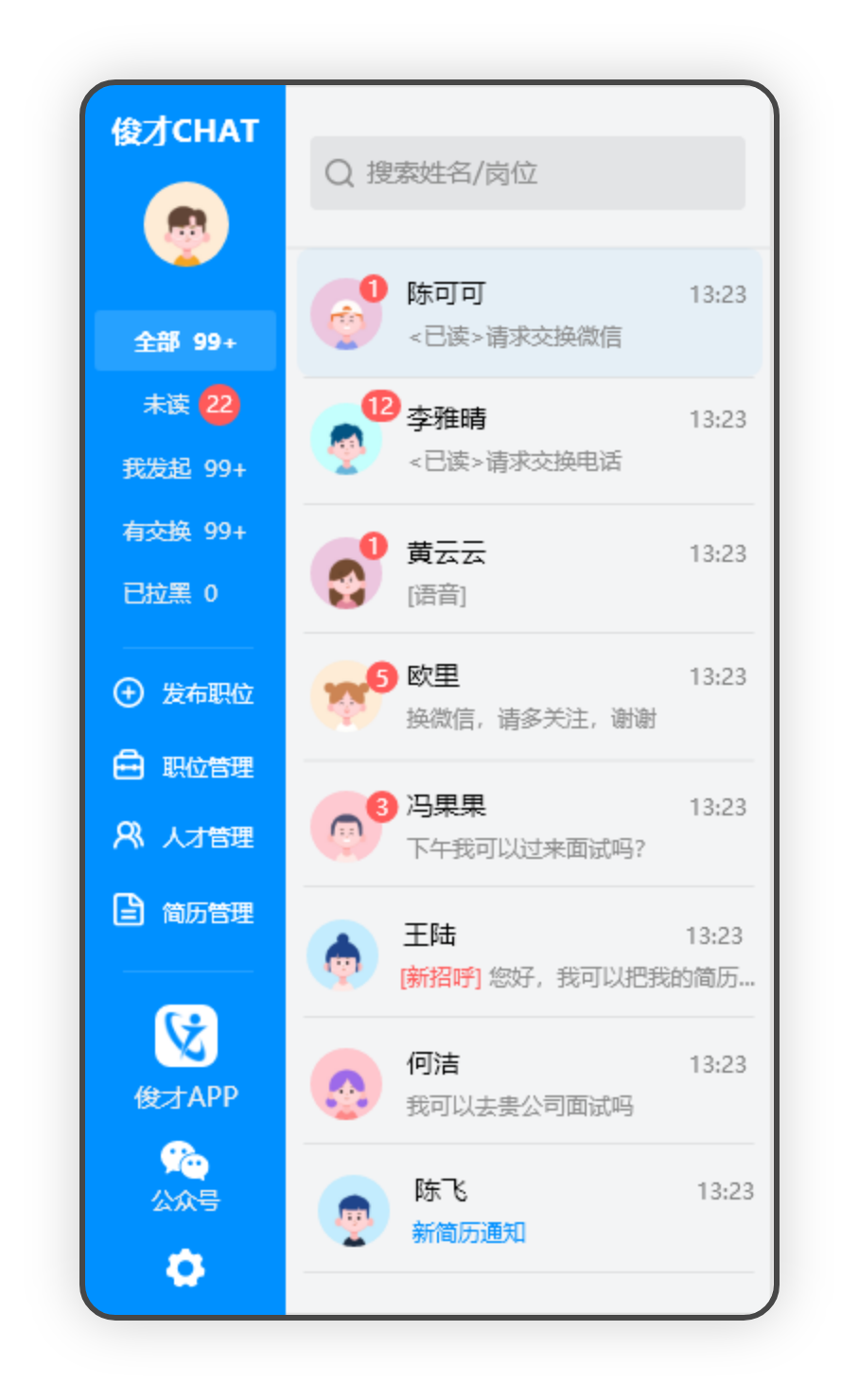Show 我发起 conversations
859x1400 pixels.
click(x=185, y=468)
